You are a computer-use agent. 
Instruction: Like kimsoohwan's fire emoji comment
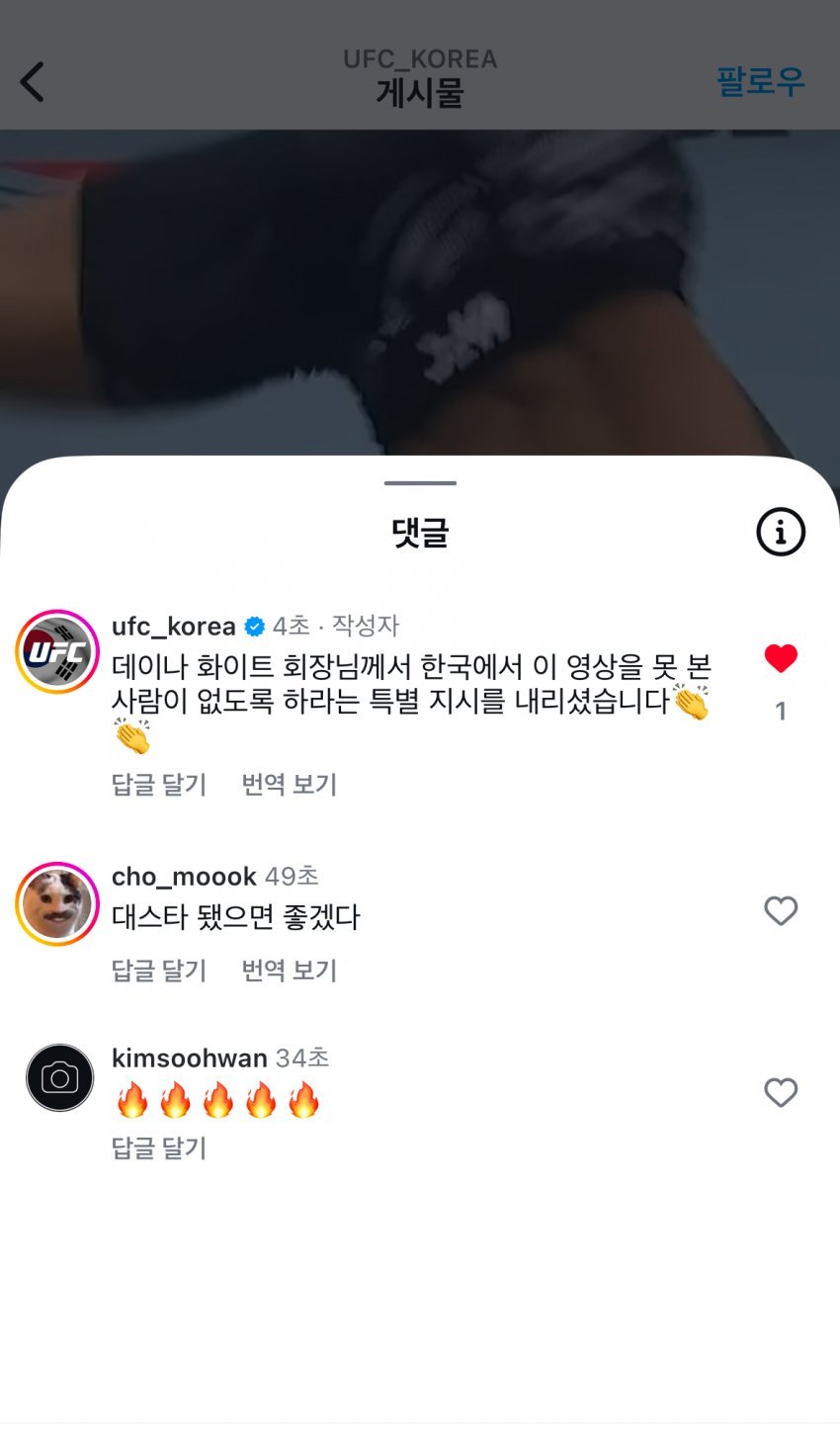781,1093
